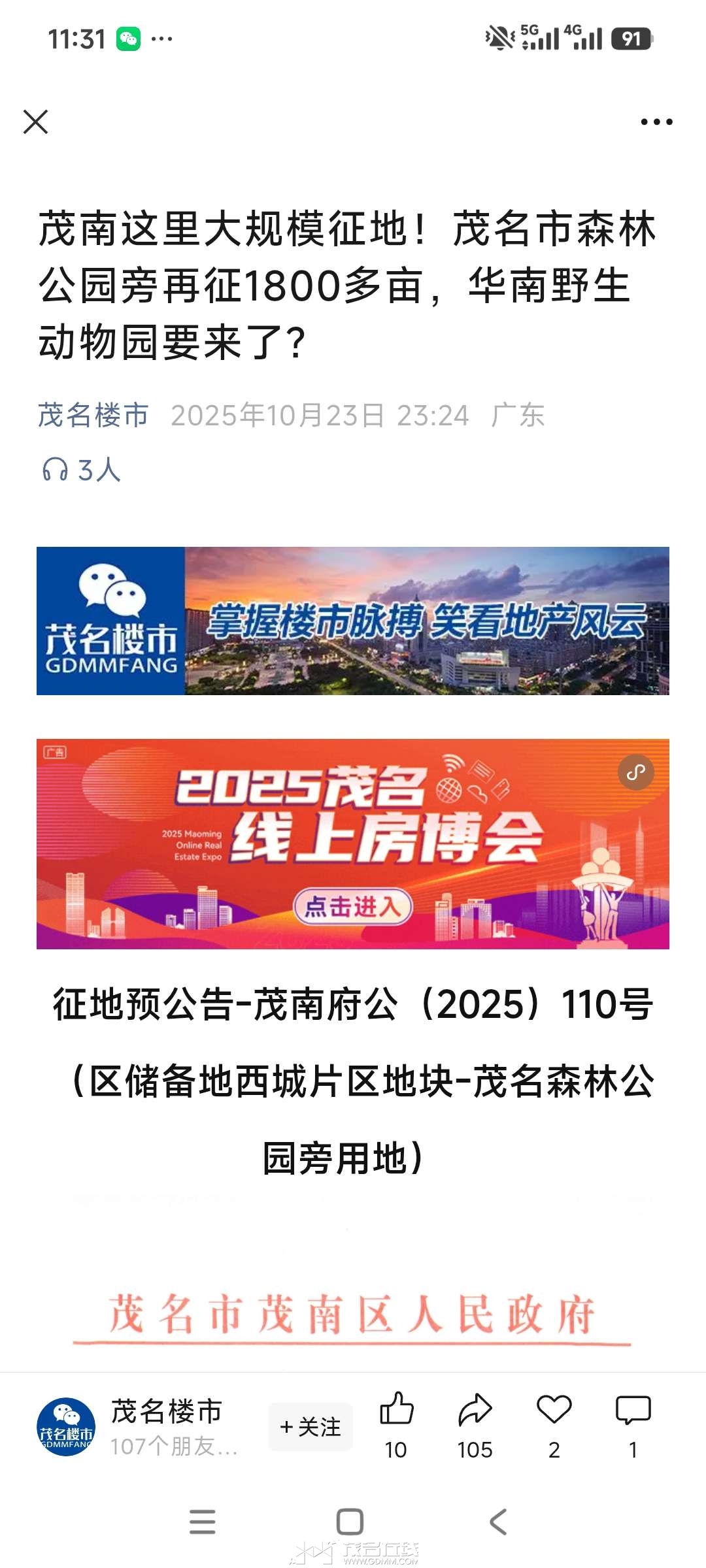Image resolution: width=706 pixels, height=1568 pixels.
Task: Open the three-dot overflow menu
Action: 656,122
